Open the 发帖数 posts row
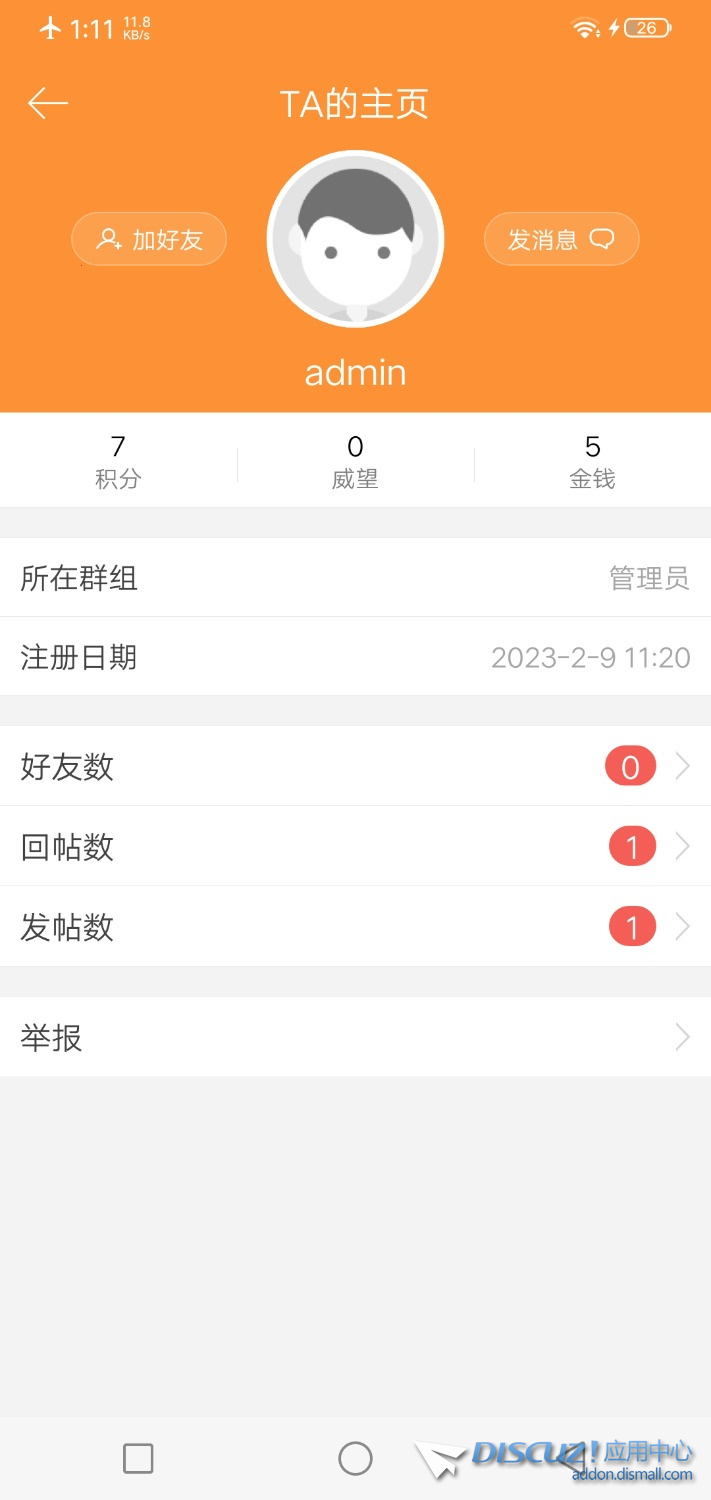Screen dimensions: 711x1500 coord(355,927)
